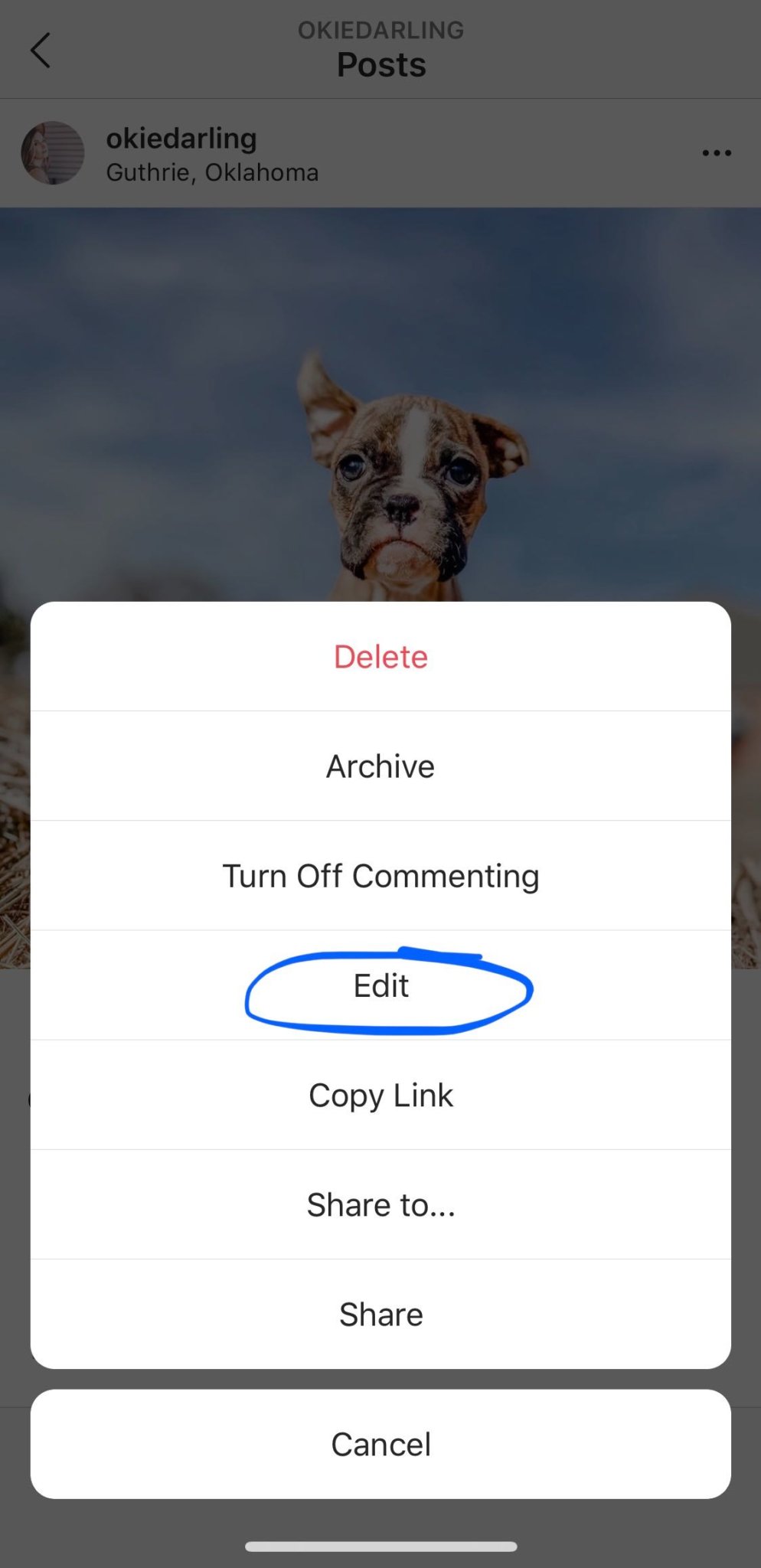
Task: Select Delete from the action sheet
Action: (x=380, y=656)
